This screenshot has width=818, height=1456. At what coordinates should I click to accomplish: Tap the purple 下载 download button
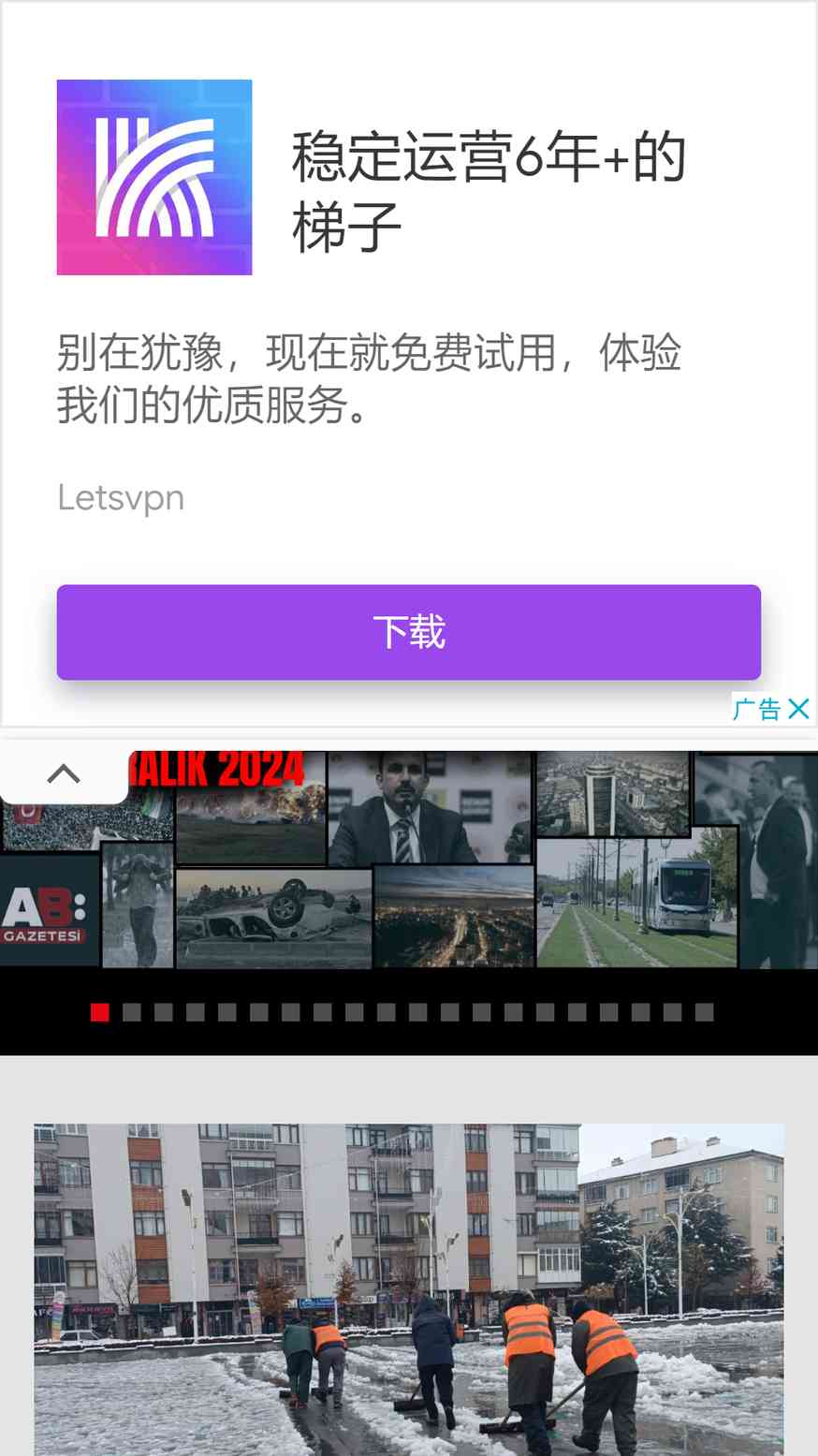(409, 632)
